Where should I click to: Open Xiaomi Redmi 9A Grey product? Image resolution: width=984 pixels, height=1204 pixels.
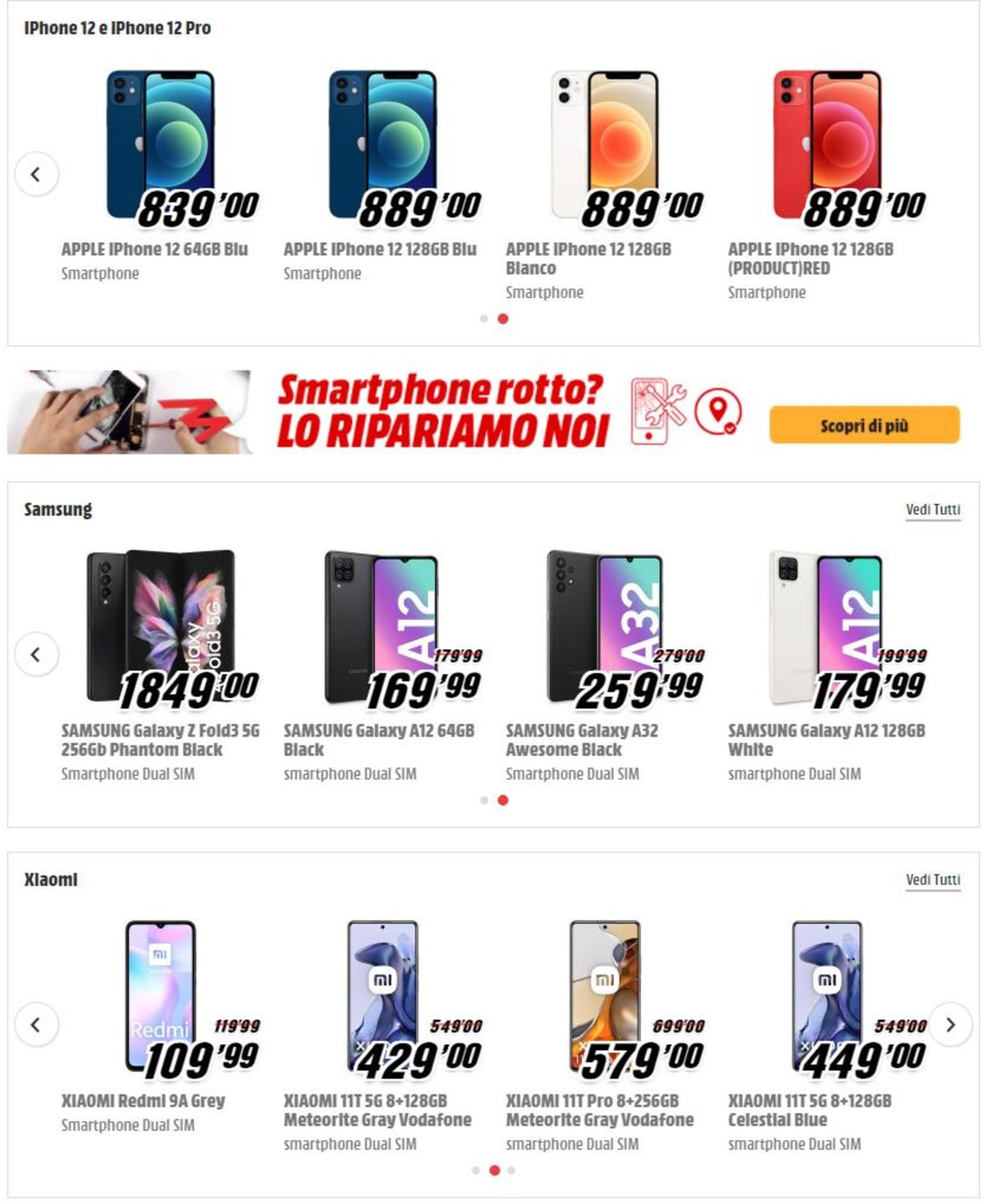pos(143,1100)
